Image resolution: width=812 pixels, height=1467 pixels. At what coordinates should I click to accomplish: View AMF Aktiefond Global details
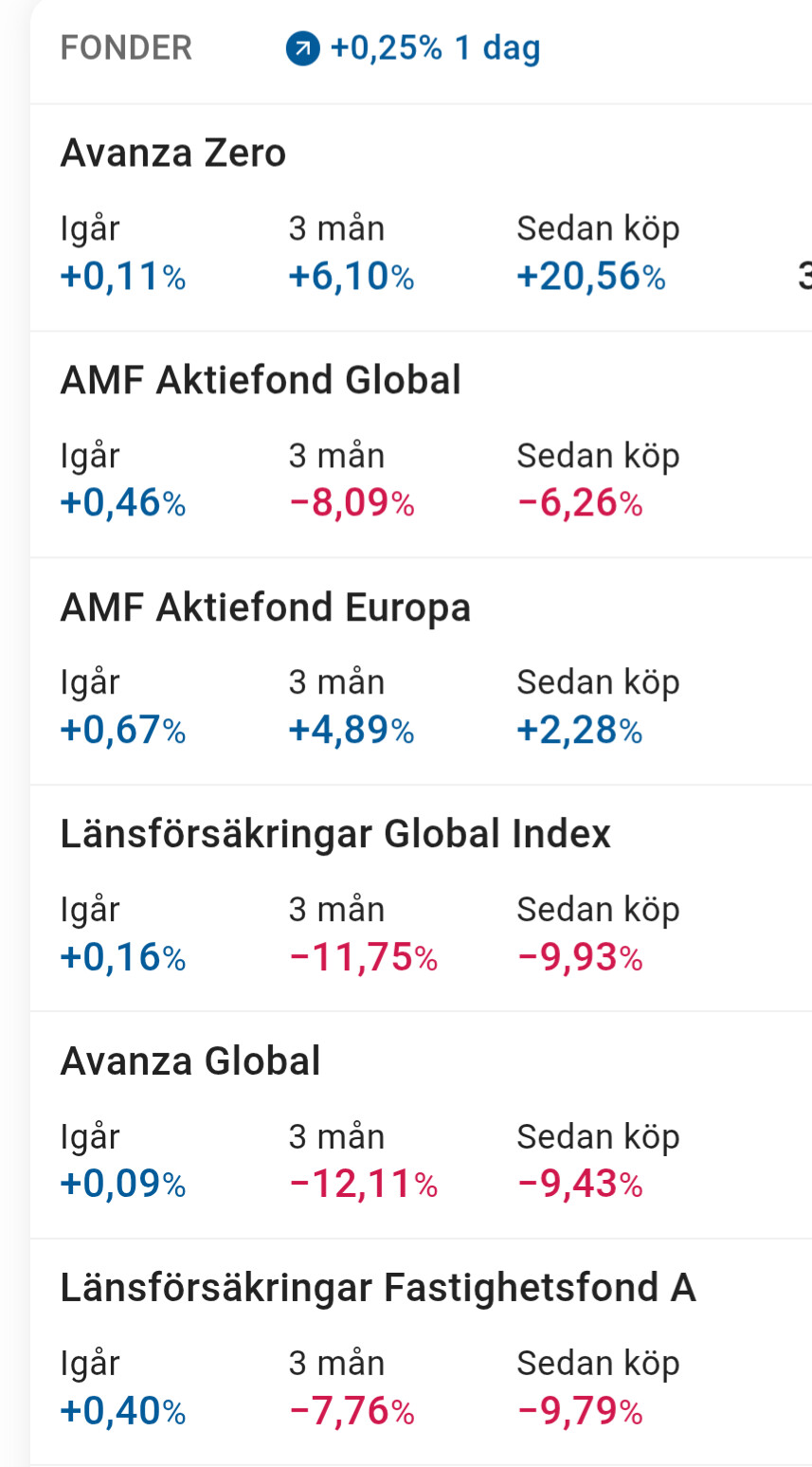coord(261,380)
